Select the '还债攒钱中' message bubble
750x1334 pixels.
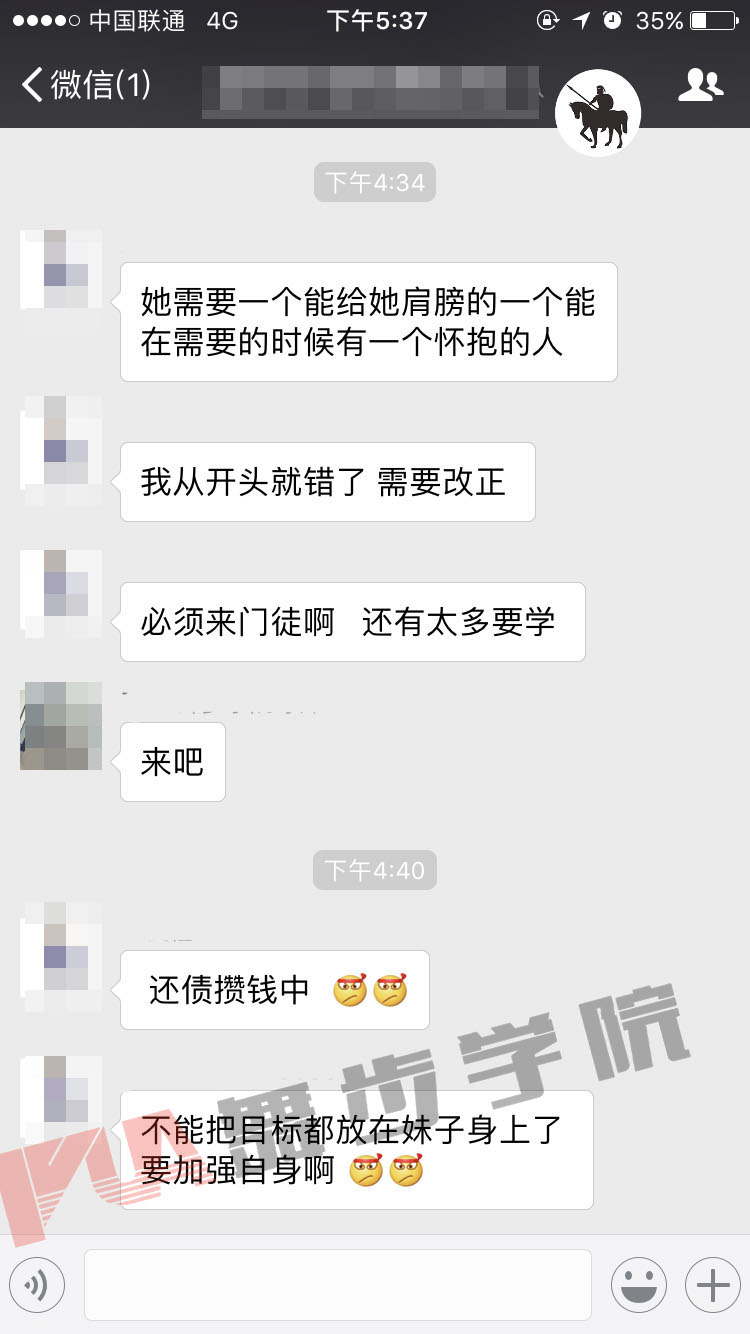tap(274, 989)
